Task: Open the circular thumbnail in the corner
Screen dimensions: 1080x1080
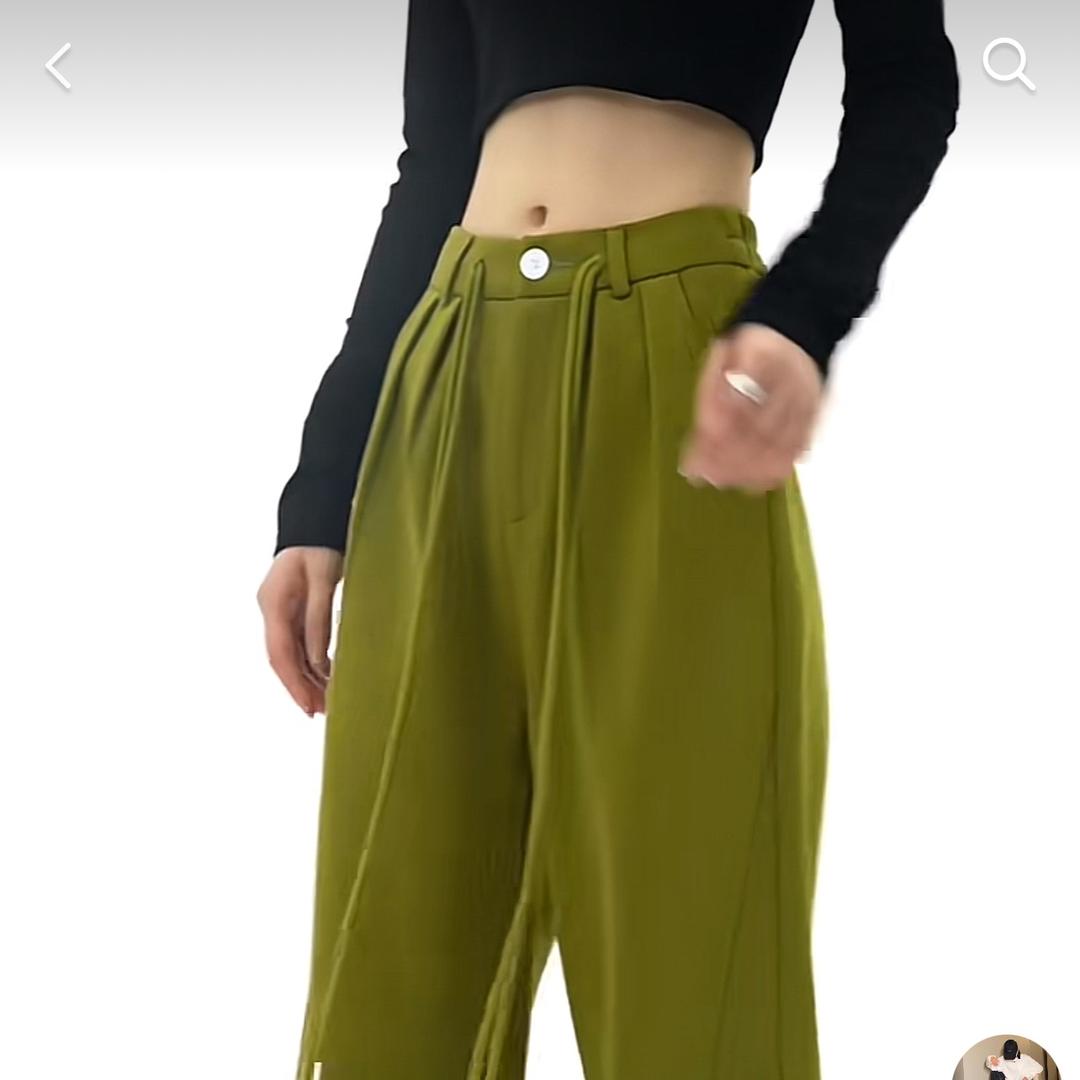Action: (x=1006, y=1060)
